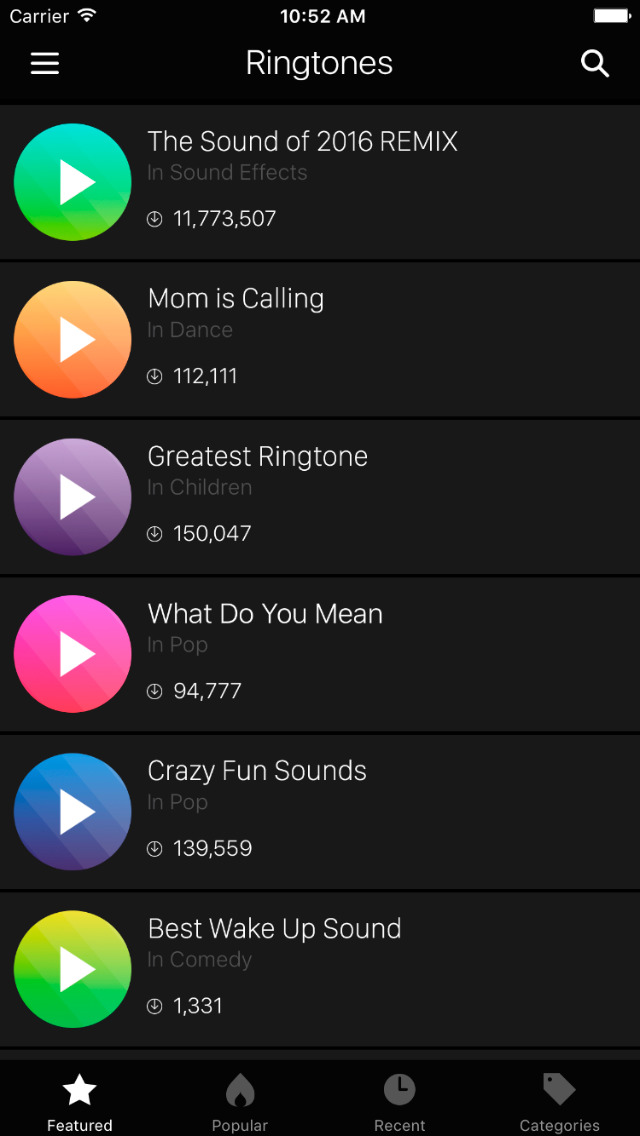This screenshot has height=1136, width=640.
Task: Switch to the Popular tab
Action: 240,1101
